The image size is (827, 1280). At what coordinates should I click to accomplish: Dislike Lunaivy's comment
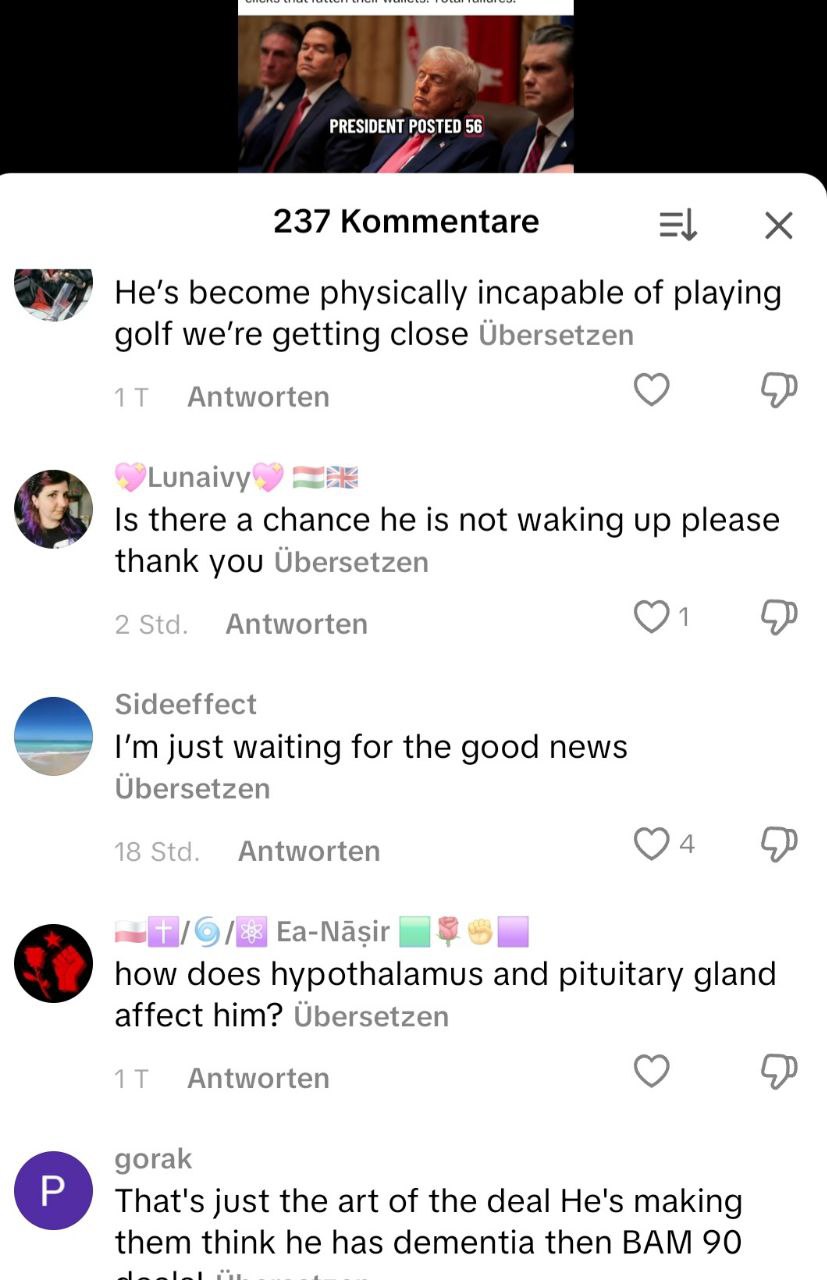779,617
